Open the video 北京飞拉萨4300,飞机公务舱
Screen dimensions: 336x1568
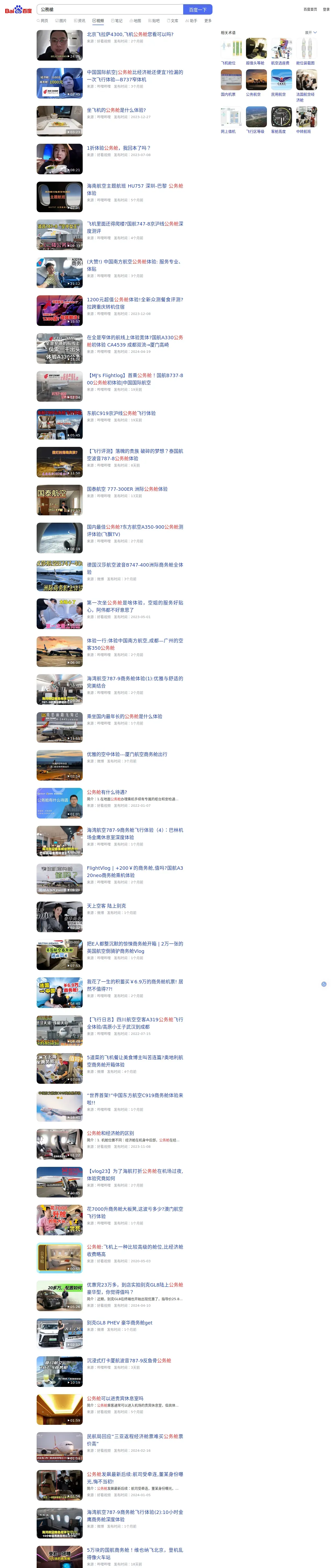[x=130, y=35]
